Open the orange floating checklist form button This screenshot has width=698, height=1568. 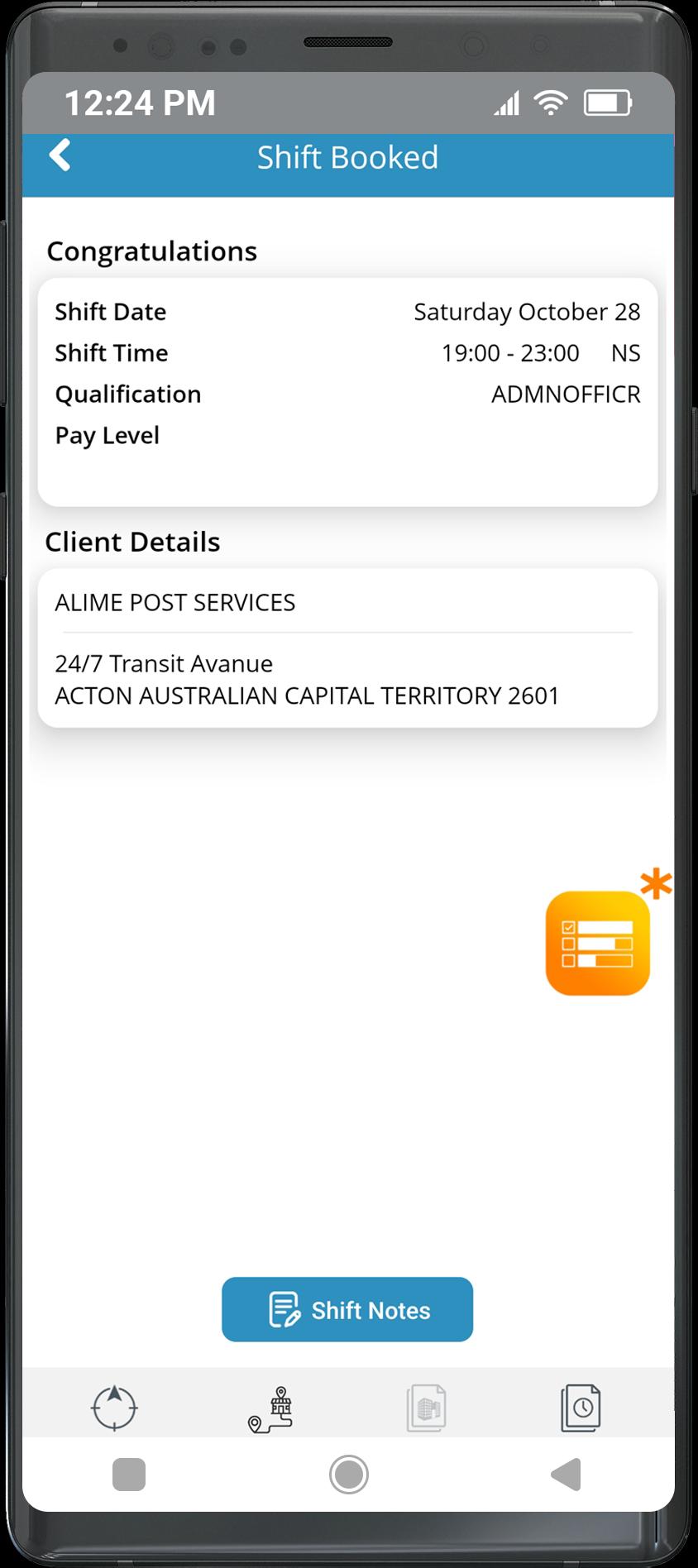tap(597, 943)
